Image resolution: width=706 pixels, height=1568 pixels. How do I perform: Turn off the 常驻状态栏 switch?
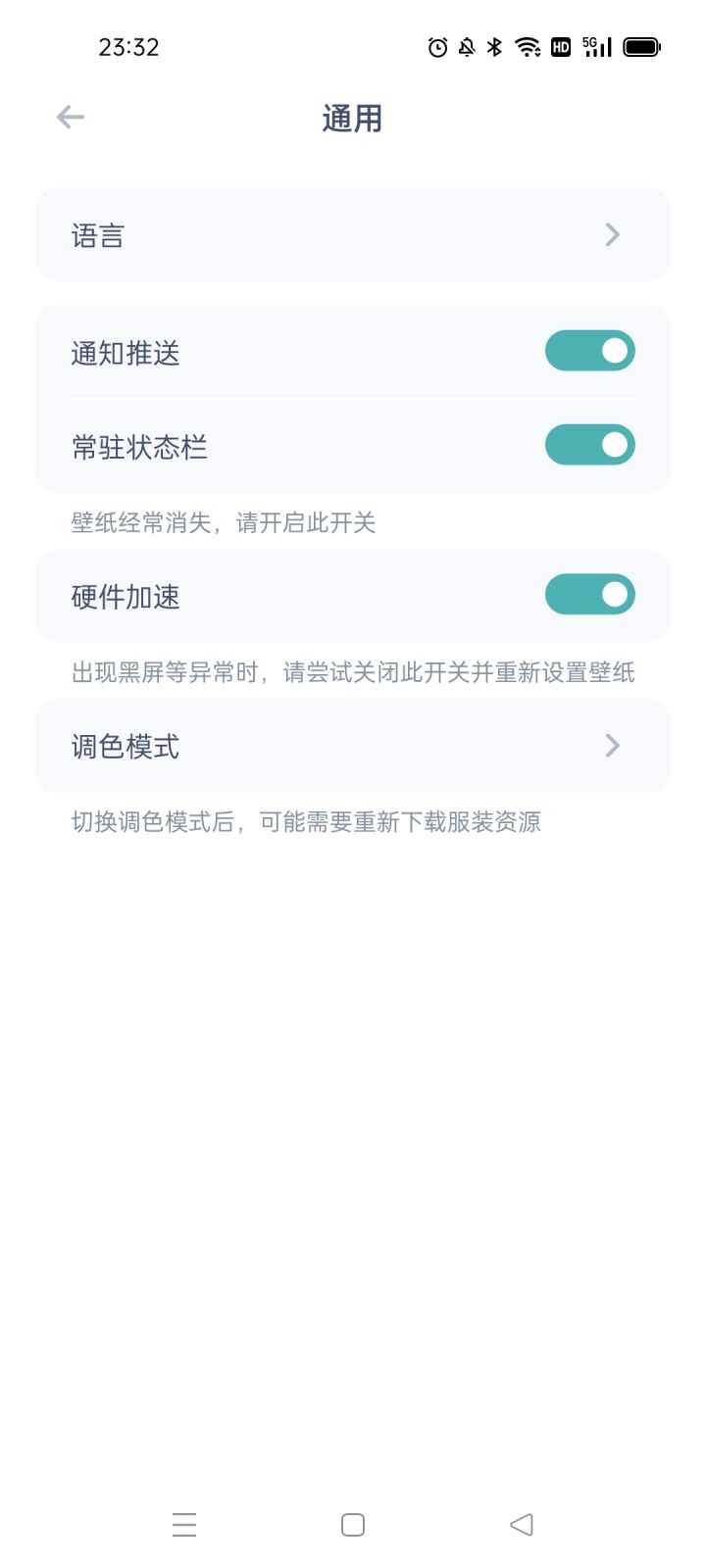coord(589,444)
